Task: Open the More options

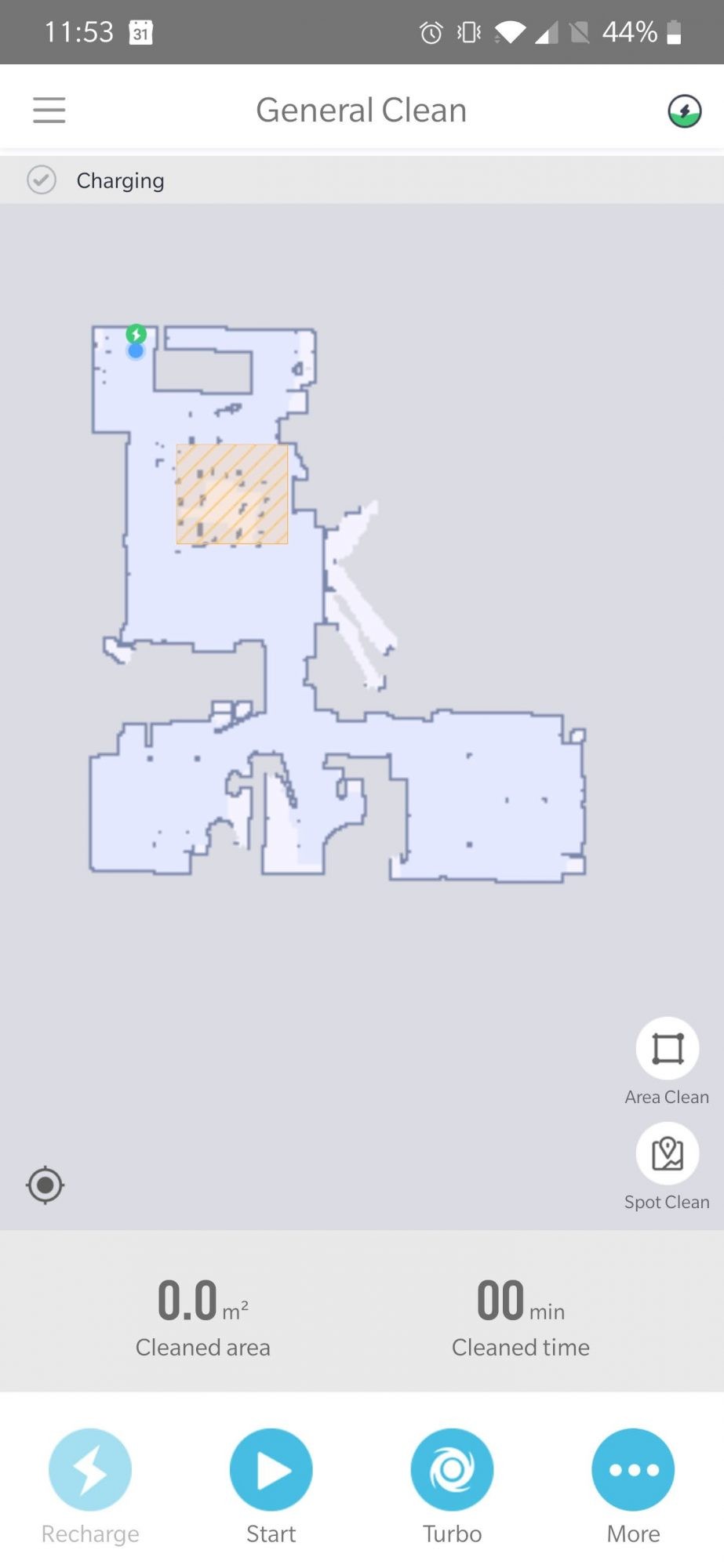Action: (633, 1470)
